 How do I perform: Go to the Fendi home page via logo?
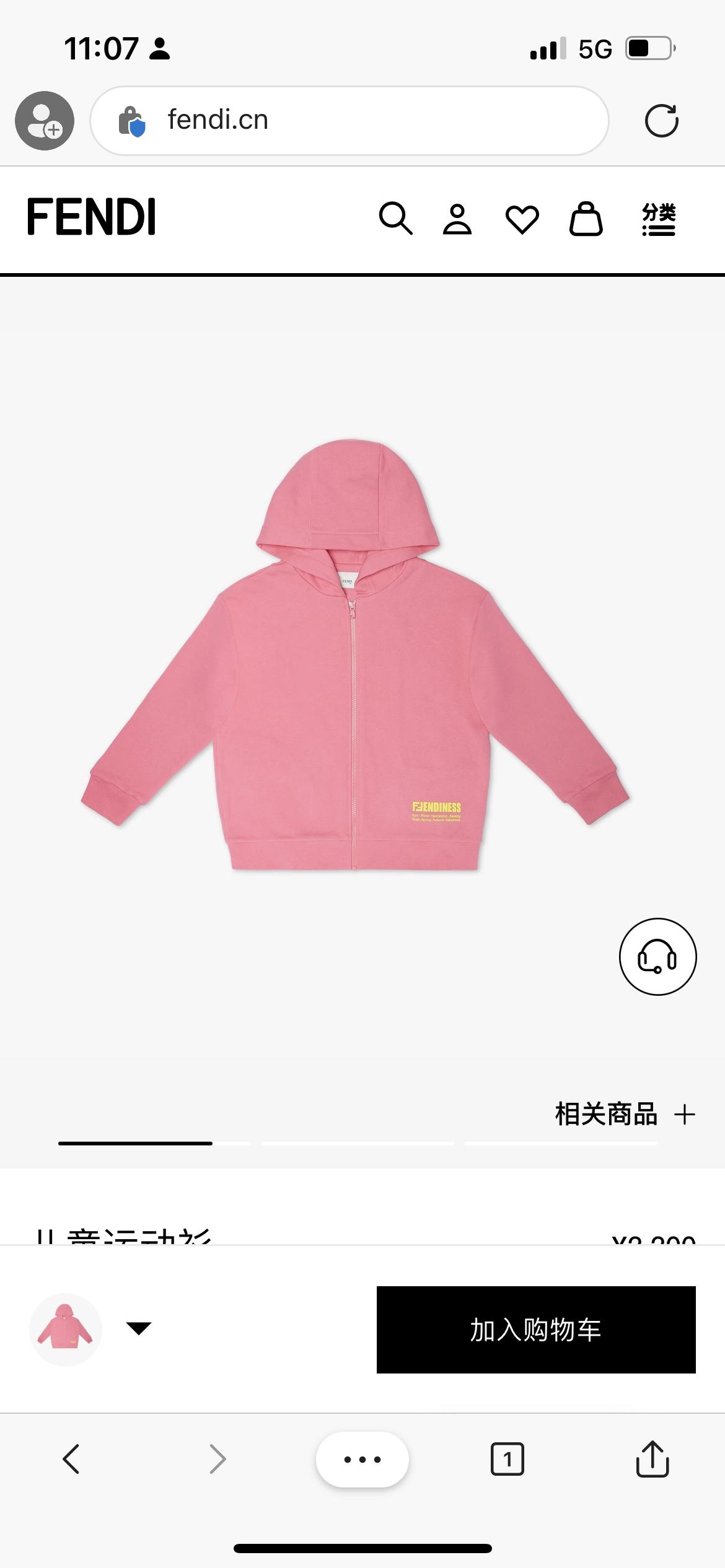(x=92, y=217)
